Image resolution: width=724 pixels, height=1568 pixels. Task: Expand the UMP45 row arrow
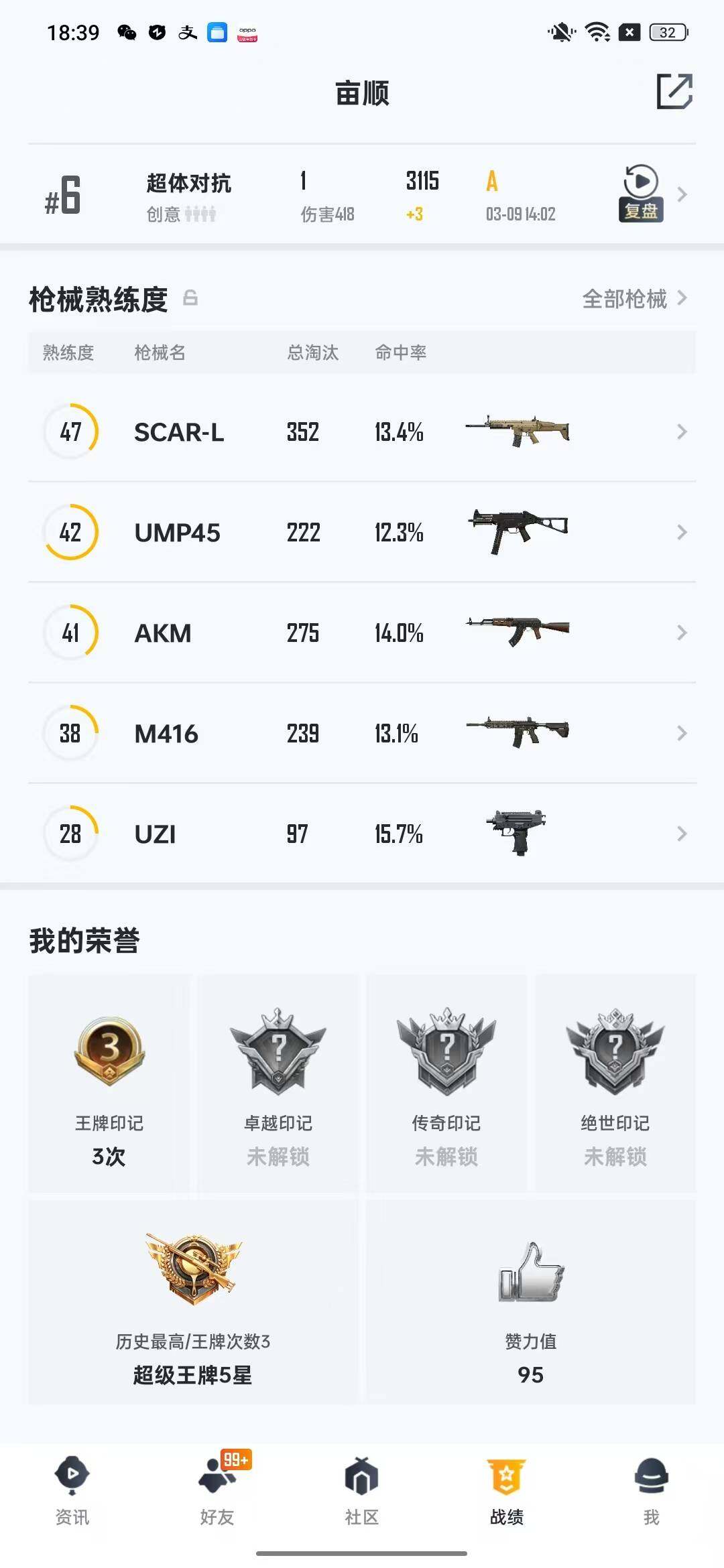681,533
